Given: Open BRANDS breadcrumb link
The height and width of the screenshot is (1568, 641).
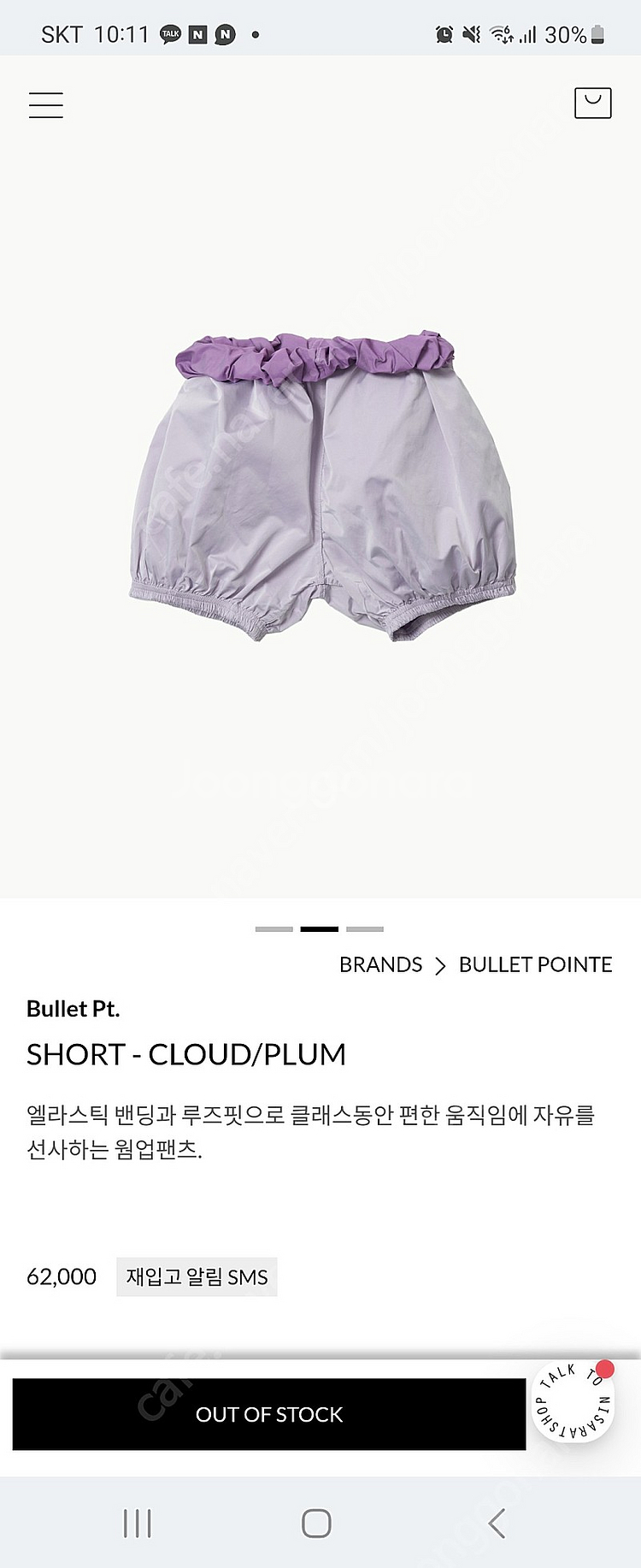Looking at the screenshot, I should tap(380, 965).
